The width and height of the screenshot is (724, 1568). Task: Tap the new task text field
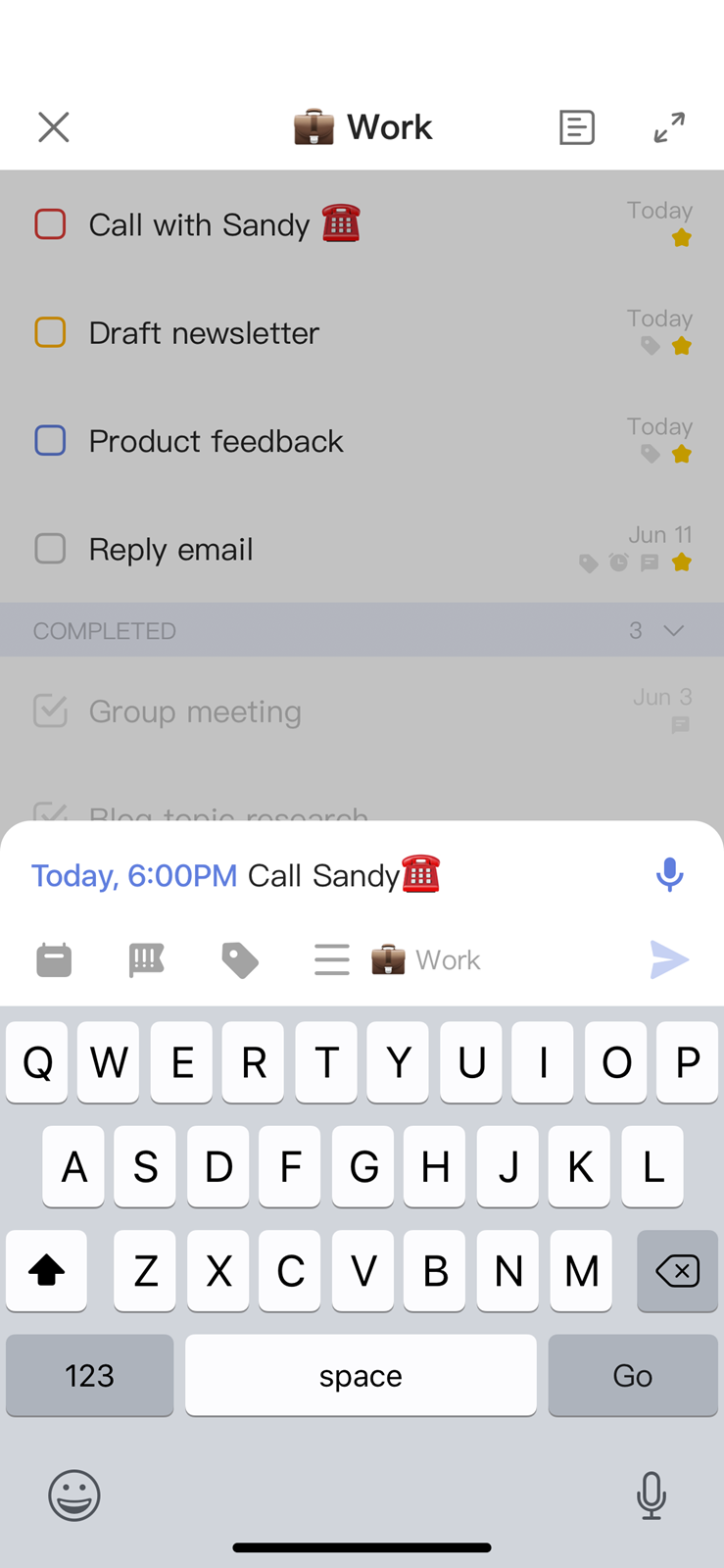[333, 874]
